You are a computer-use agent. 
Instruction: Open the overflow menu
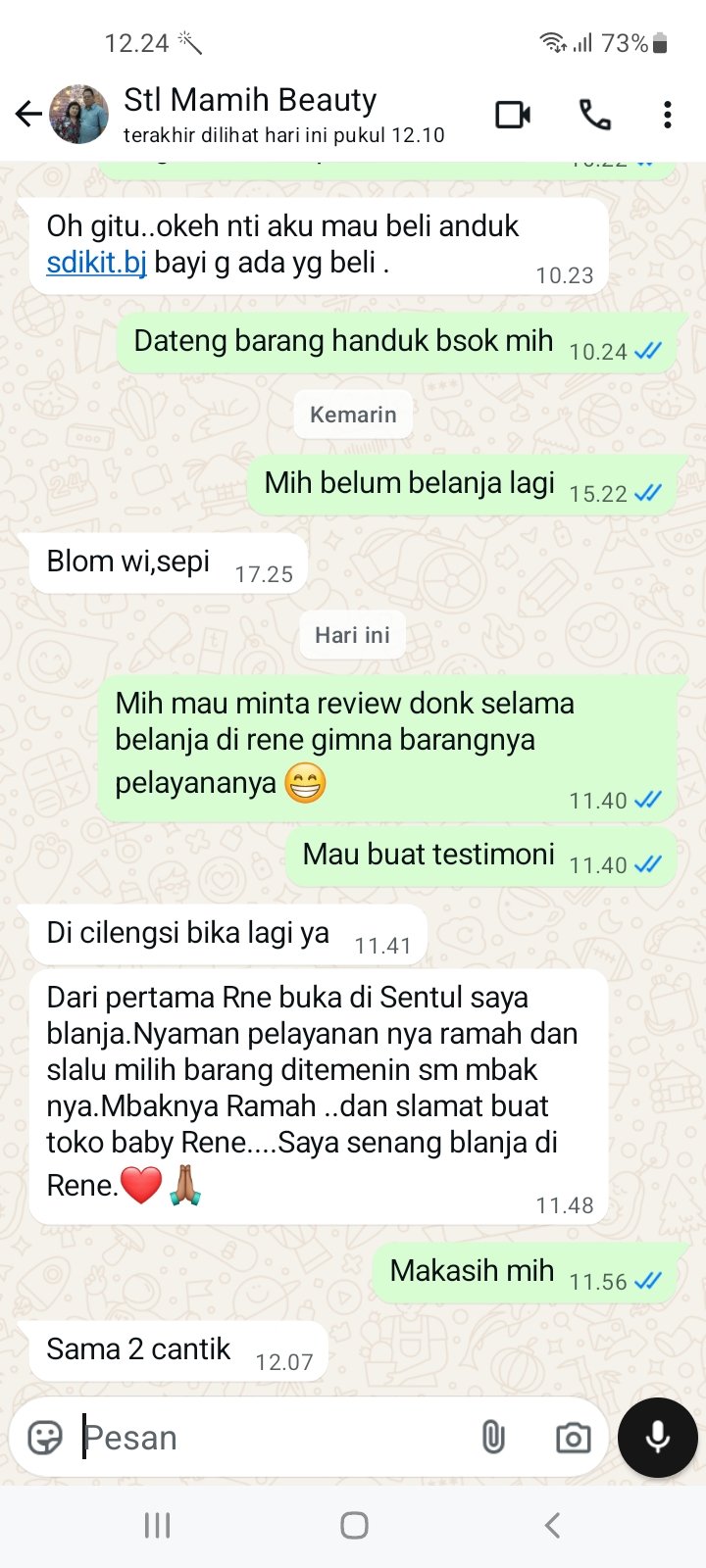(x=668, y=115)
